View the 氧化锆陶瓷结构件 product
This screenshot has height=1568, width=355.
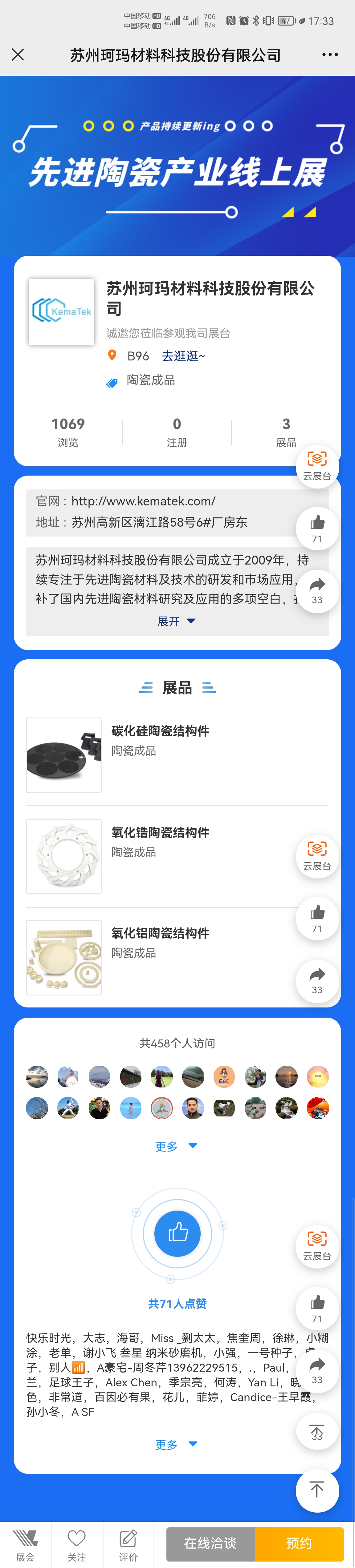pos(160,833)
